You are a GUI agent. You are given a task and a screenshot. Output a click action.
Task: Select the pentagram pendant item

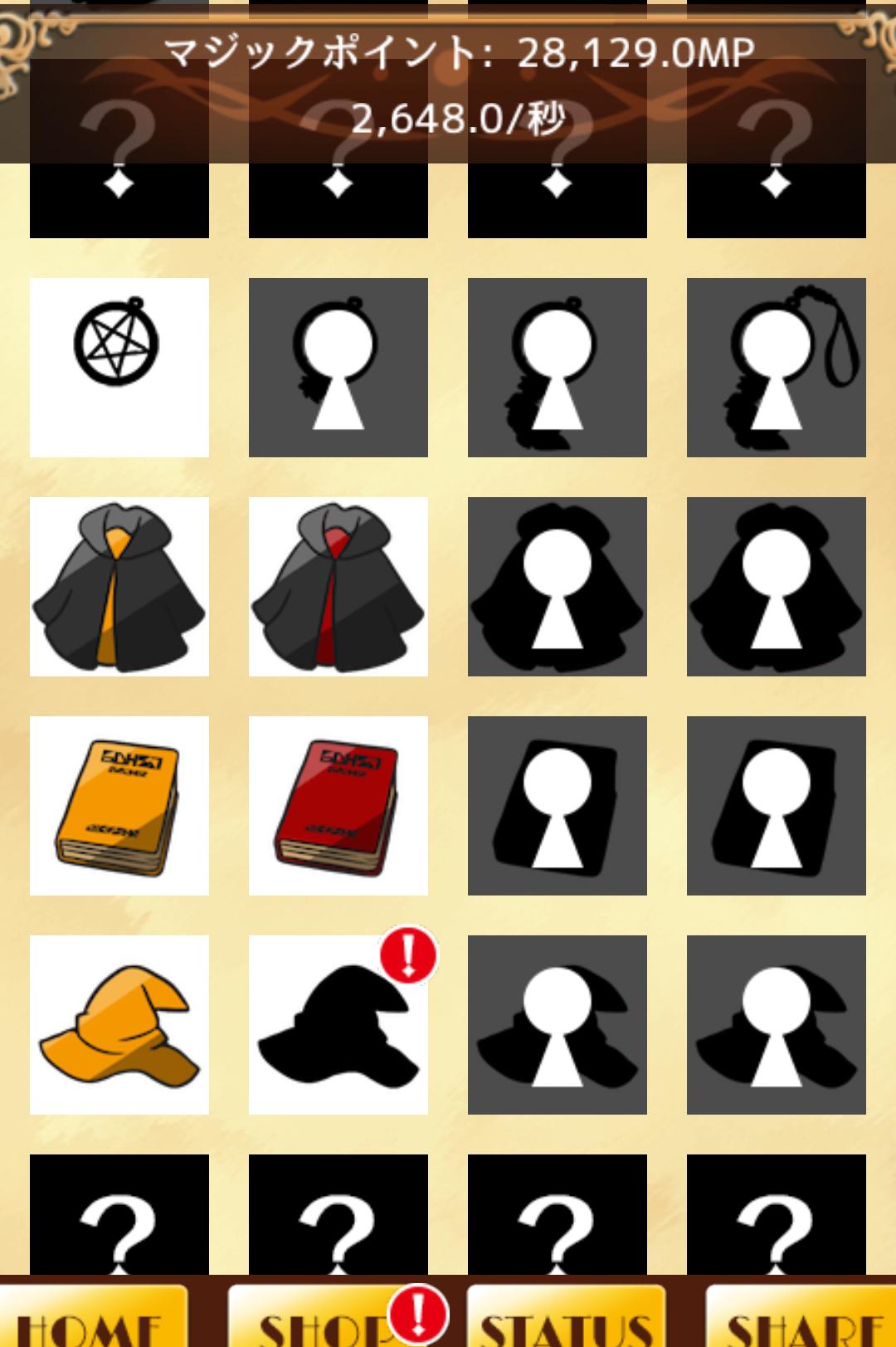[119, 368]
